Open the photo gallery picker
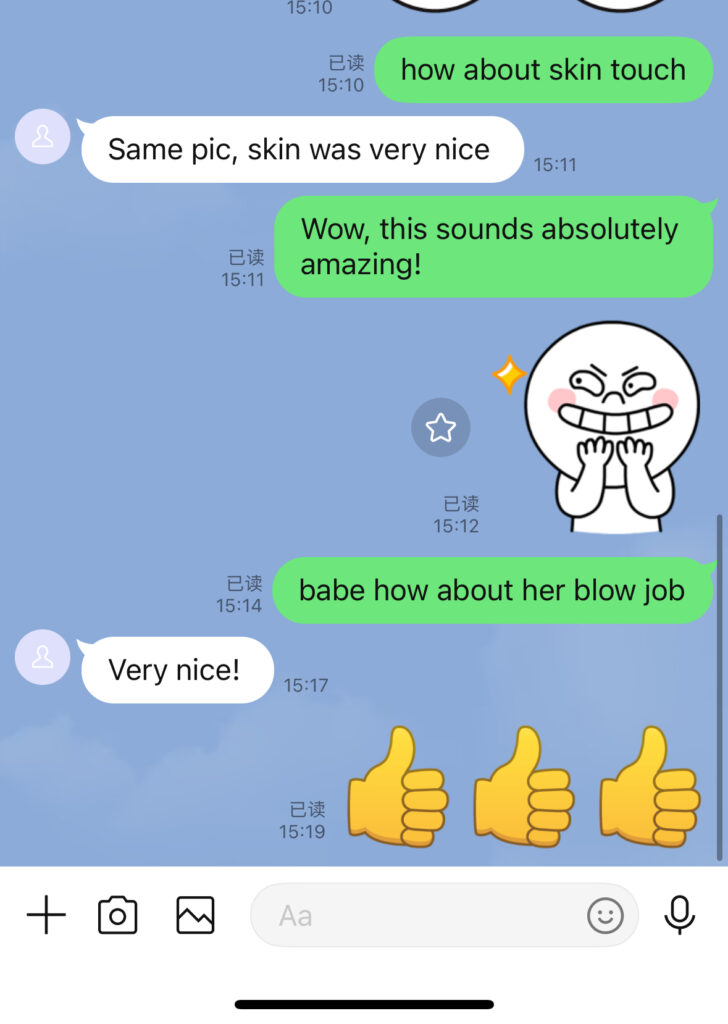728x1024 pixels. point(195,915)
